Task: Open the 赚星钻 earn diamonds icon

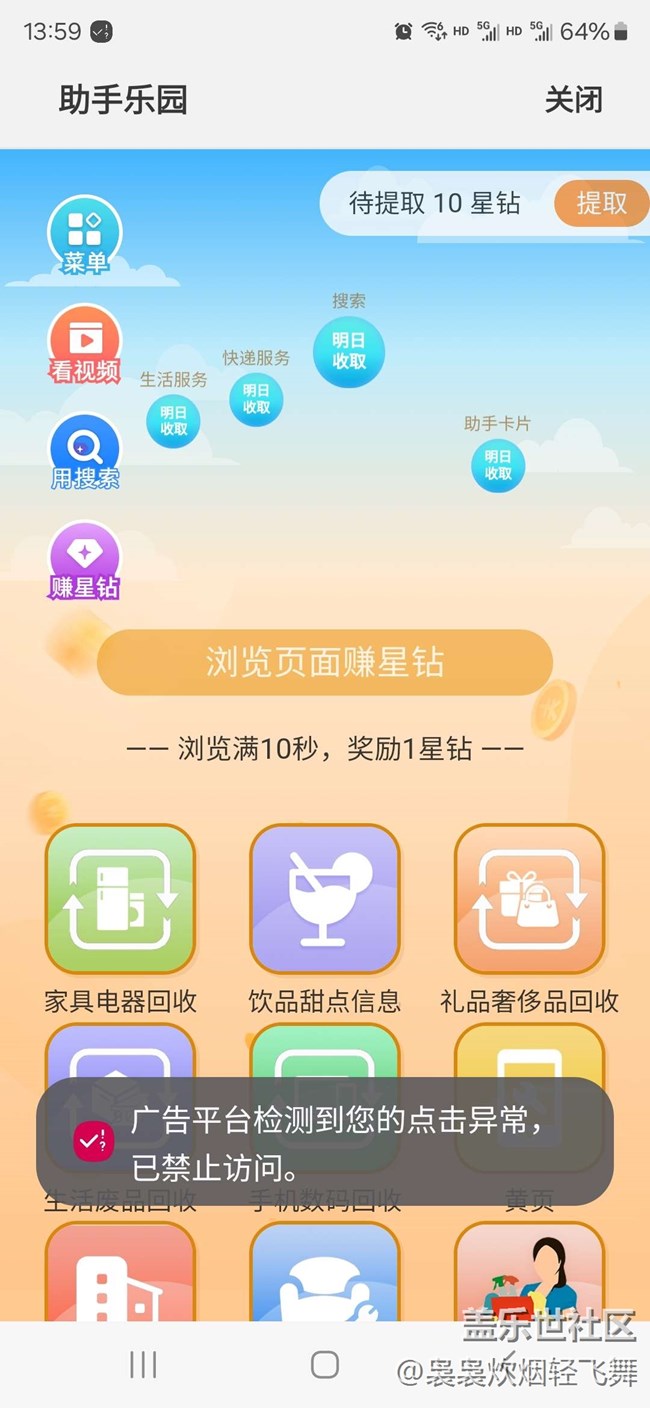Action: pyautogui.click(x=85, y=560)
